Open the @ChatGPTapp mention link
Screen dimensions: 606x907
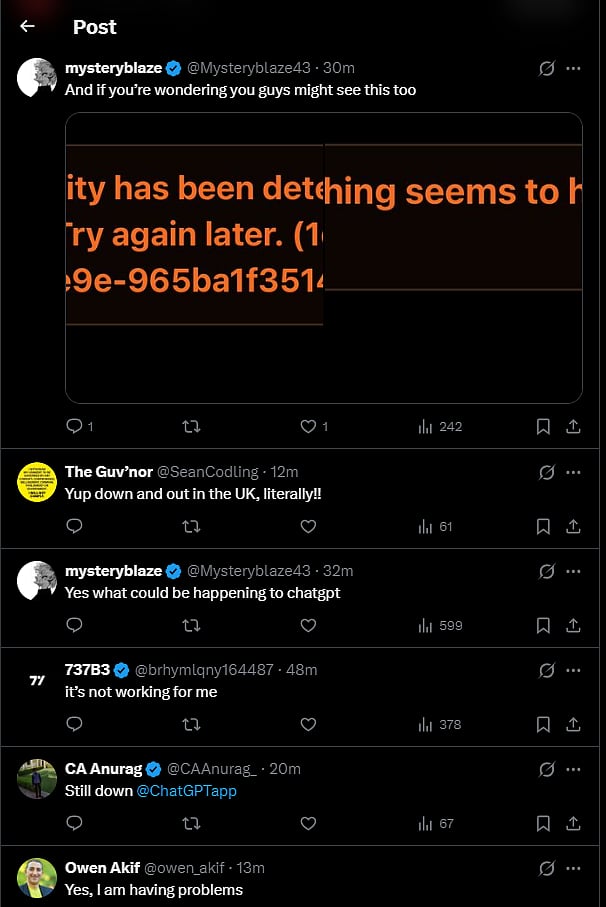[186, 790]
